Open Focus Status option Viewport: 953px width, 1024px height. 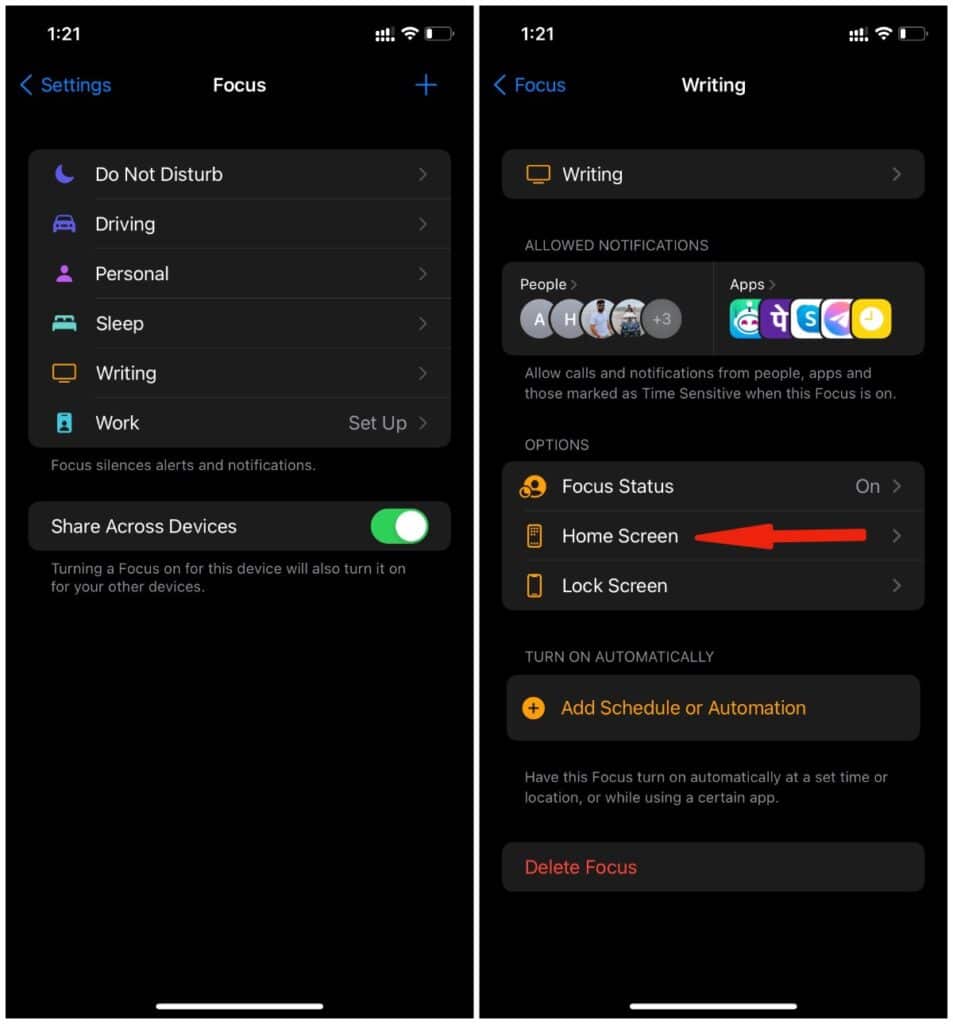point(712,487)
